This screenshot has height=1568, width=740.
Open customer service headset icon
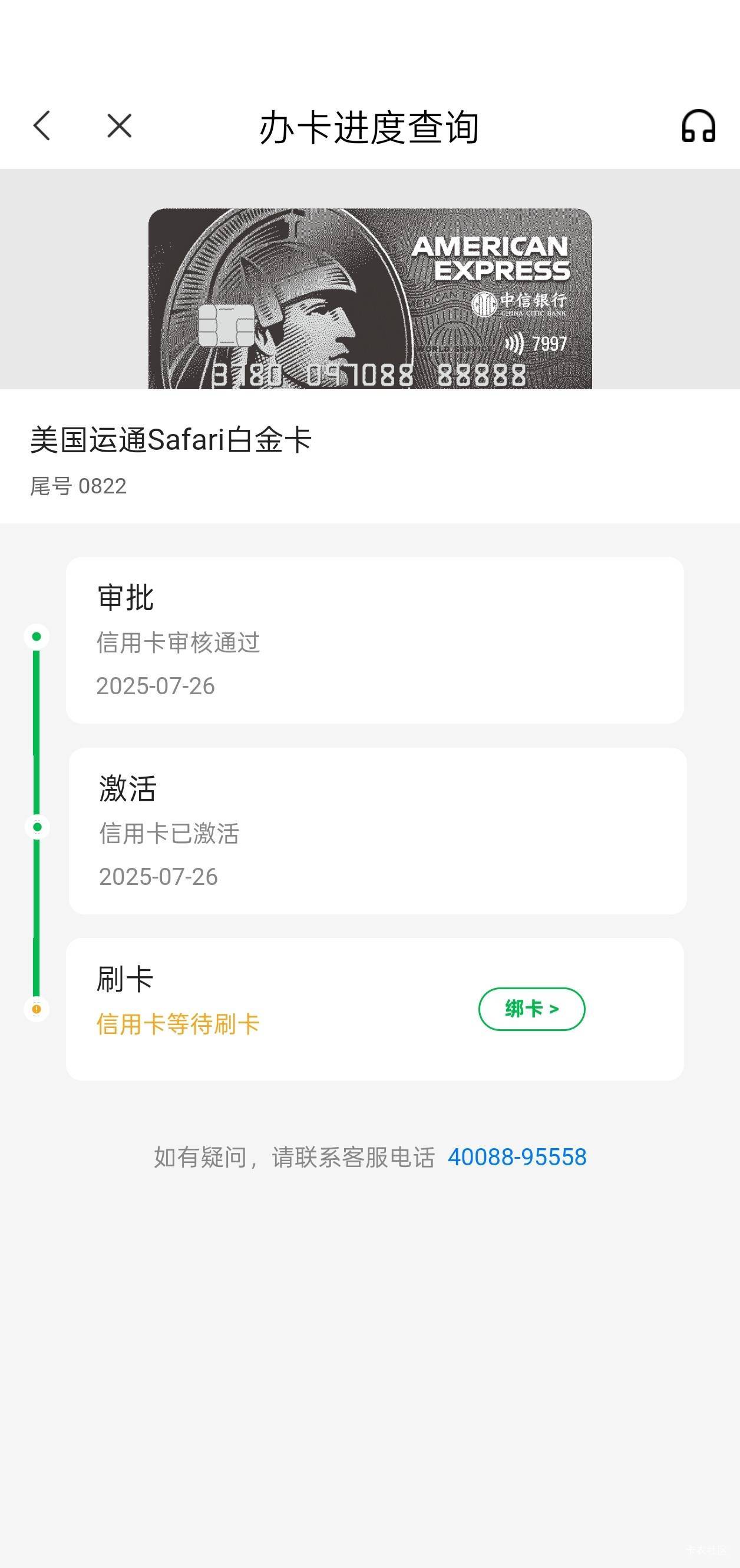pyautogui.click(x=698, y=126)
